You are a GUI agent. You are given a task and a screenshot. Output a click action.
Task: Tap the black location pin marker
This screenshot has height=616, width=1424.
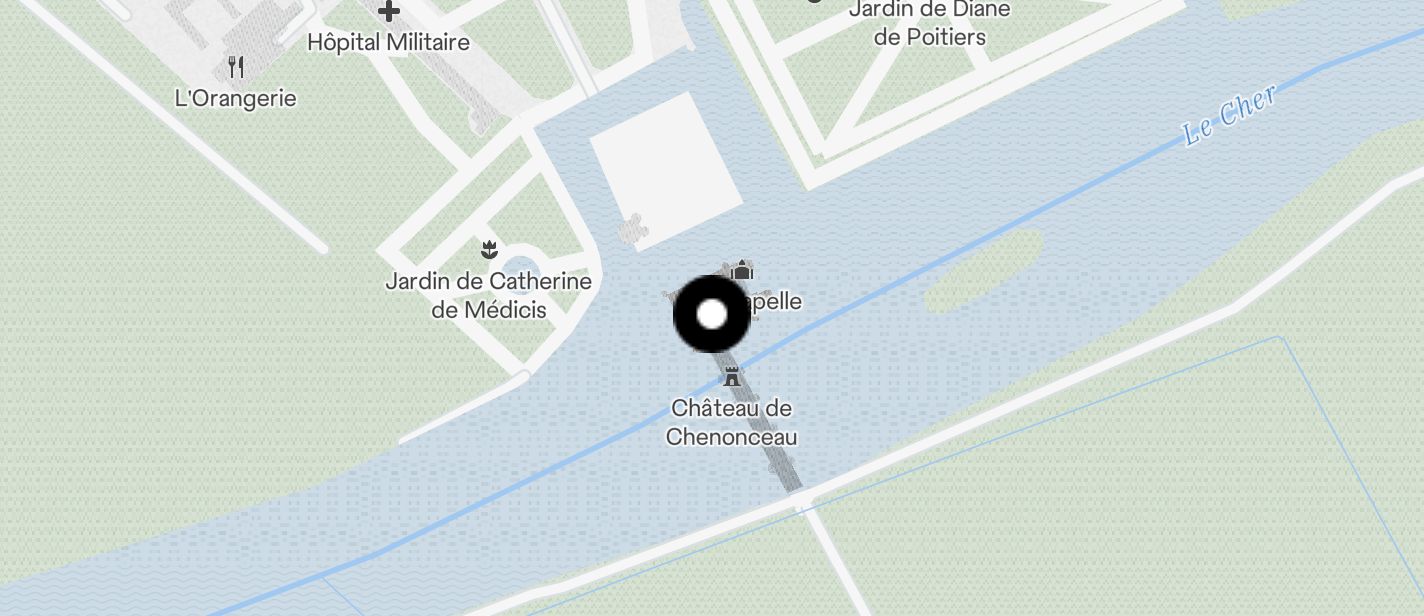[x=711, y=314]
